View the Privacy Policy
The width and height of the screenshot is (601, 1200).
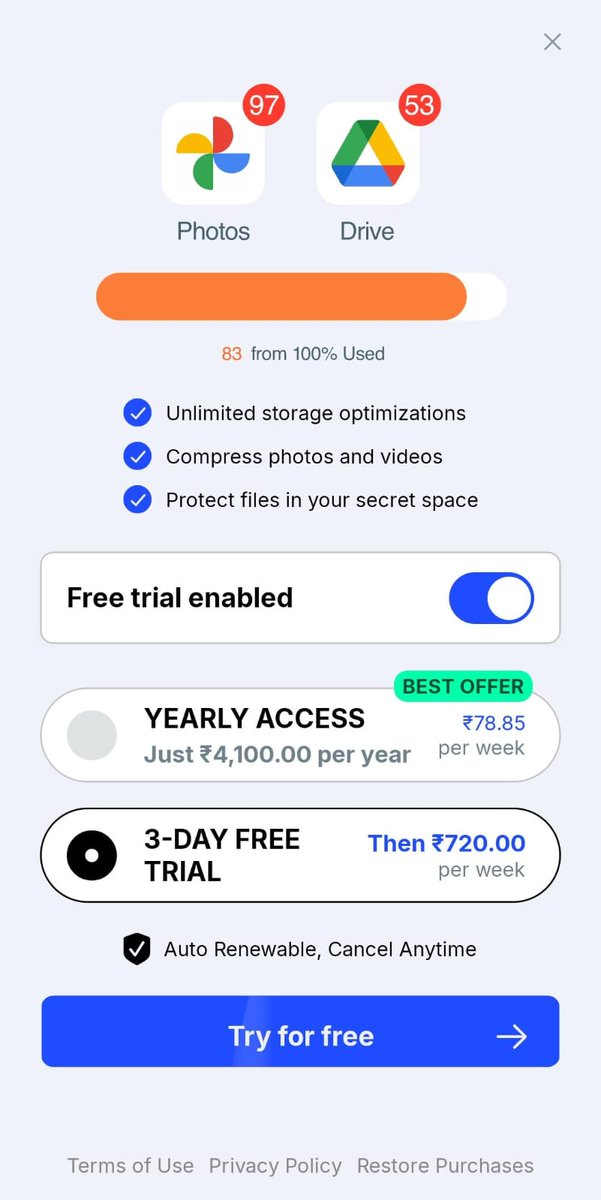tap(275, 1166)
